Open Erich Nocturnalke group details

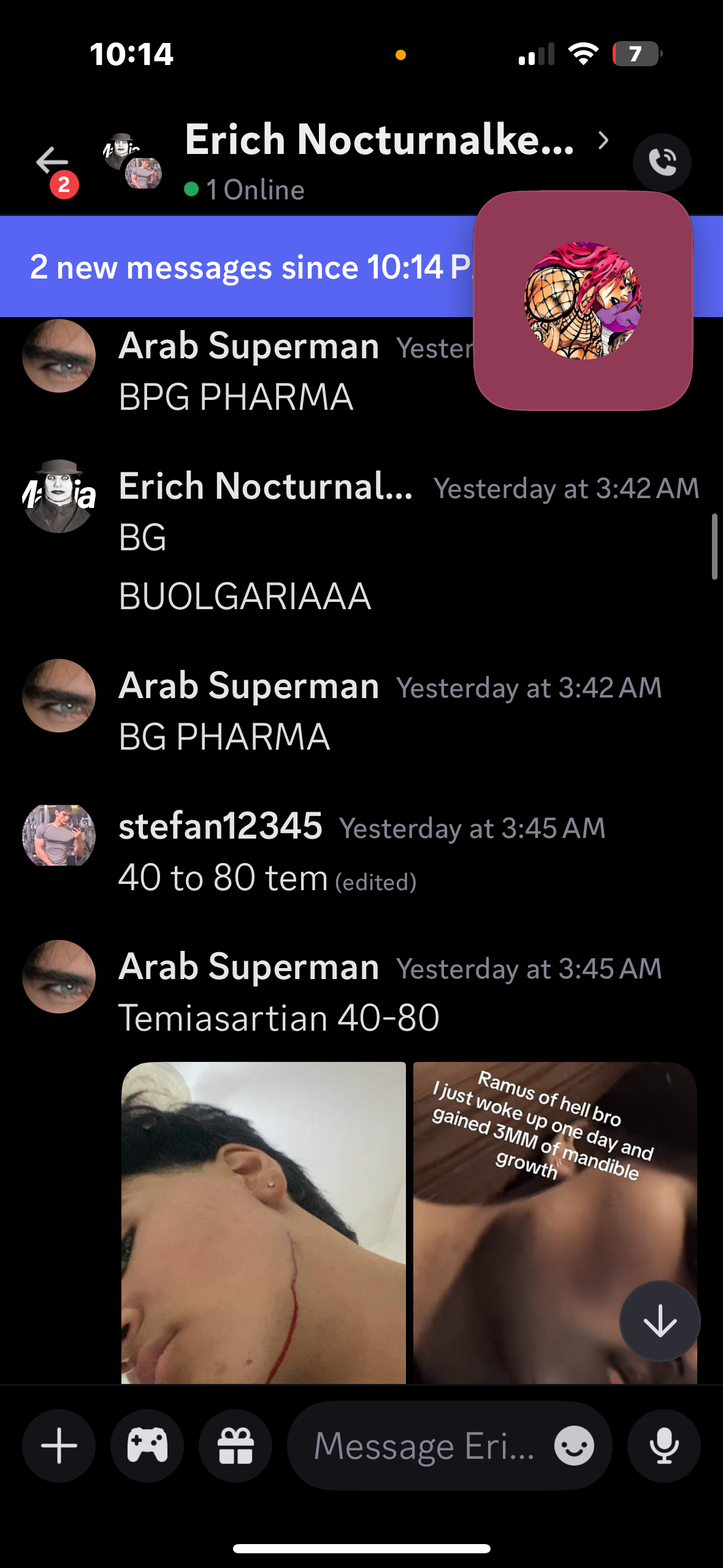tap(379, 140)
